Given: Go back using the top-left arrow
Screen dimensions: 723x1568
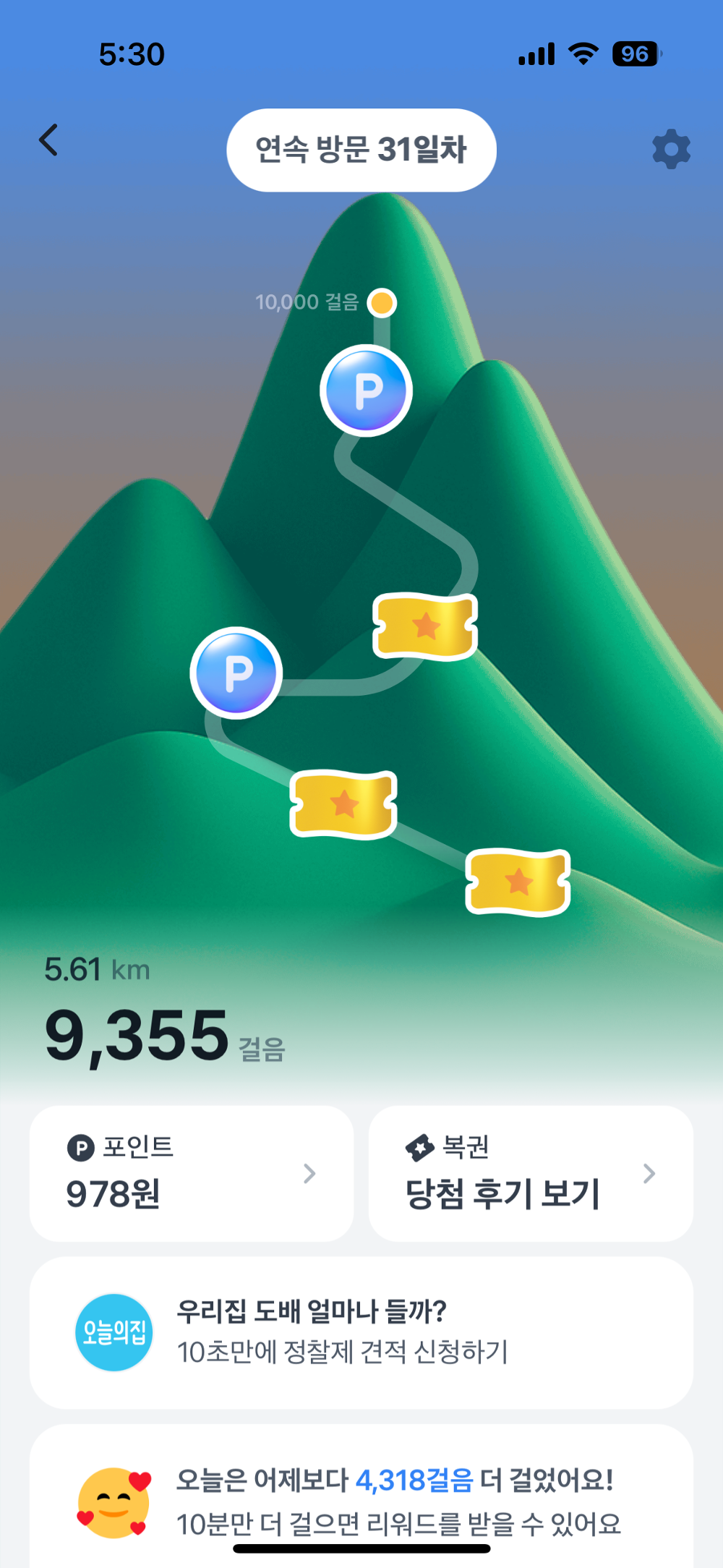Looking at the screenshot, I should 49,140.
